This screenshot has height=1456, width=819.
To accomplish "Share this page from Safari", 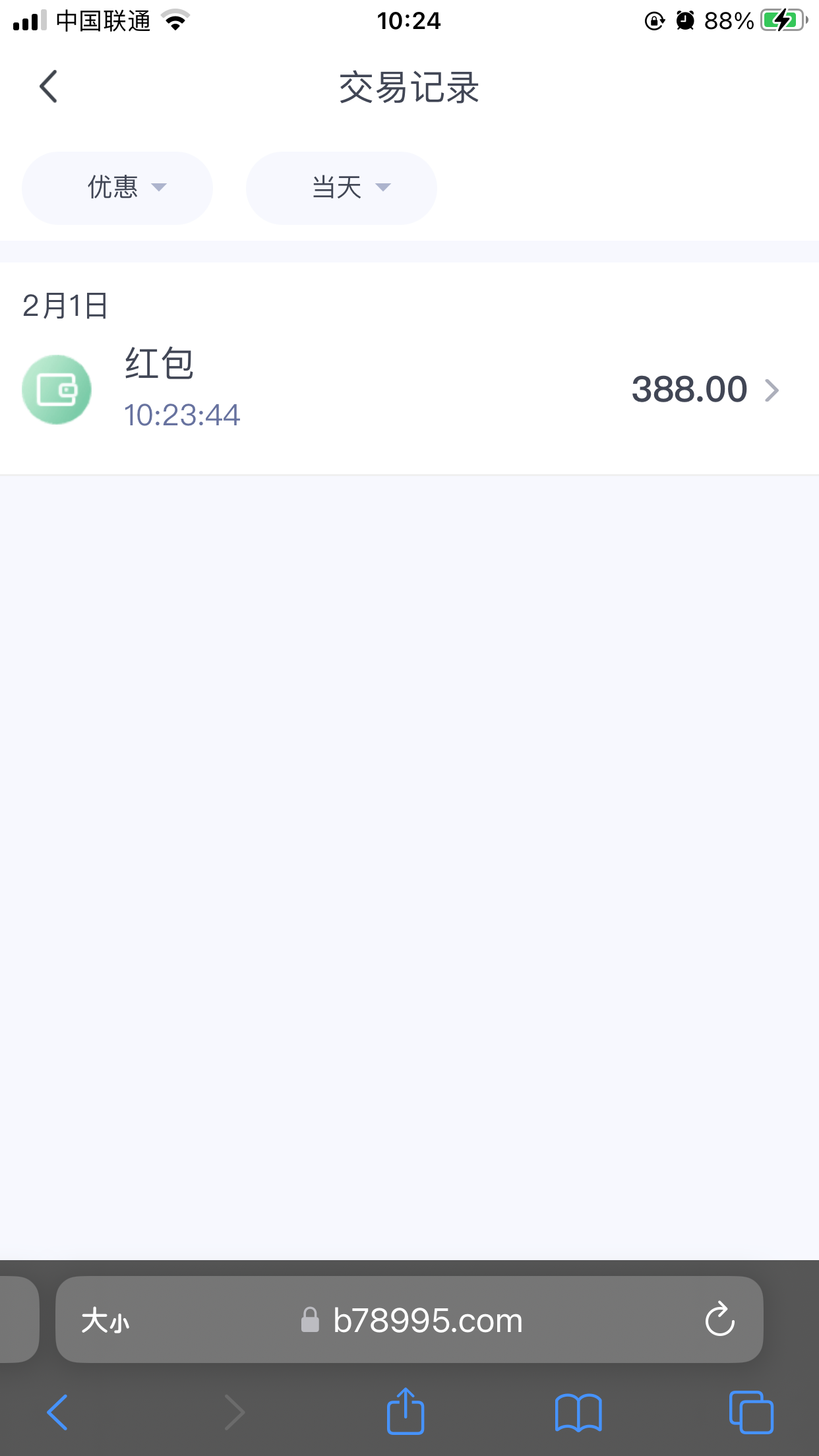I will pyautogui.click(x=405, y=1412).
